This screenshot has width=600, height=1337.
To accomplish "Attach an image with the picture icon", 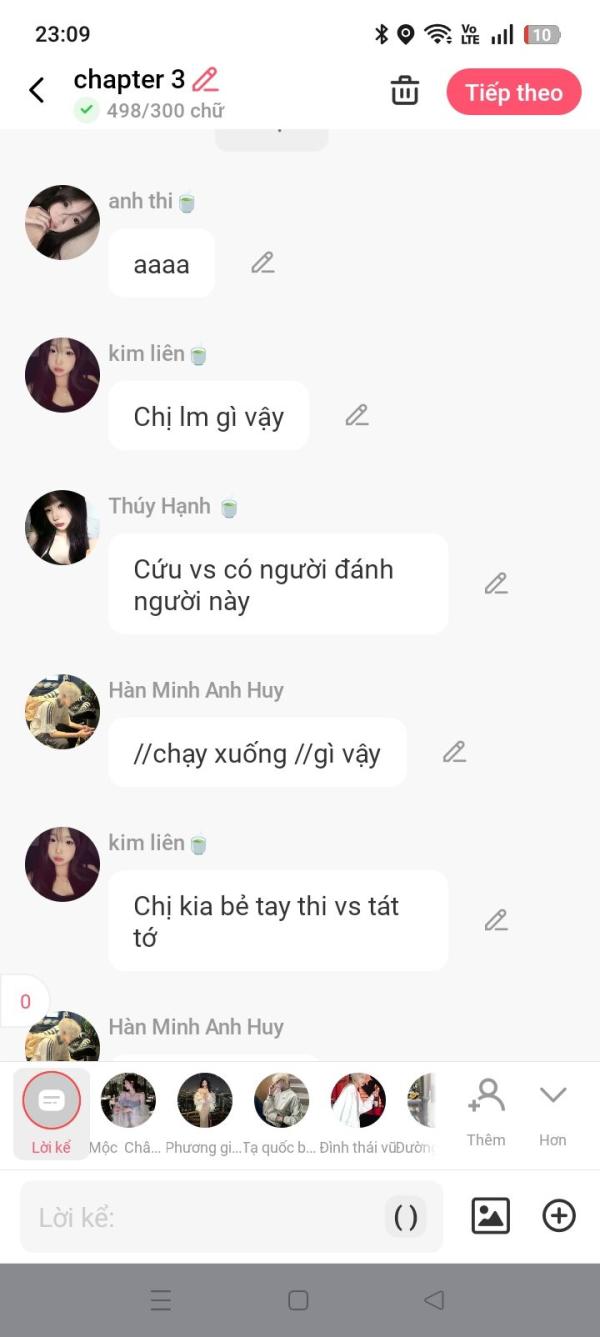I will [x=491, y=1216].
